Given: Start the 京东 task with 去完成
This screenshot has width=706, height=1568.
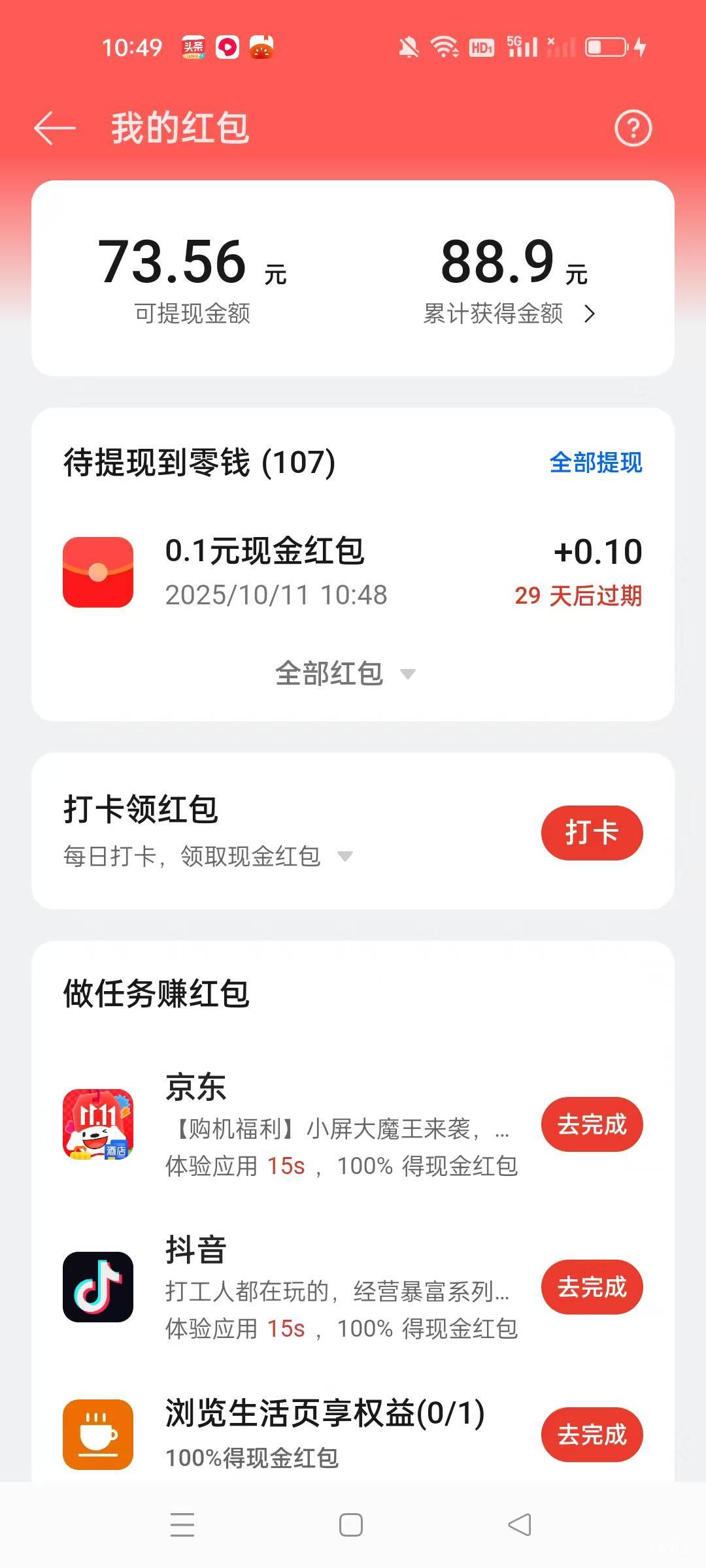Looking at the screenshot, I should point(592,1124).
